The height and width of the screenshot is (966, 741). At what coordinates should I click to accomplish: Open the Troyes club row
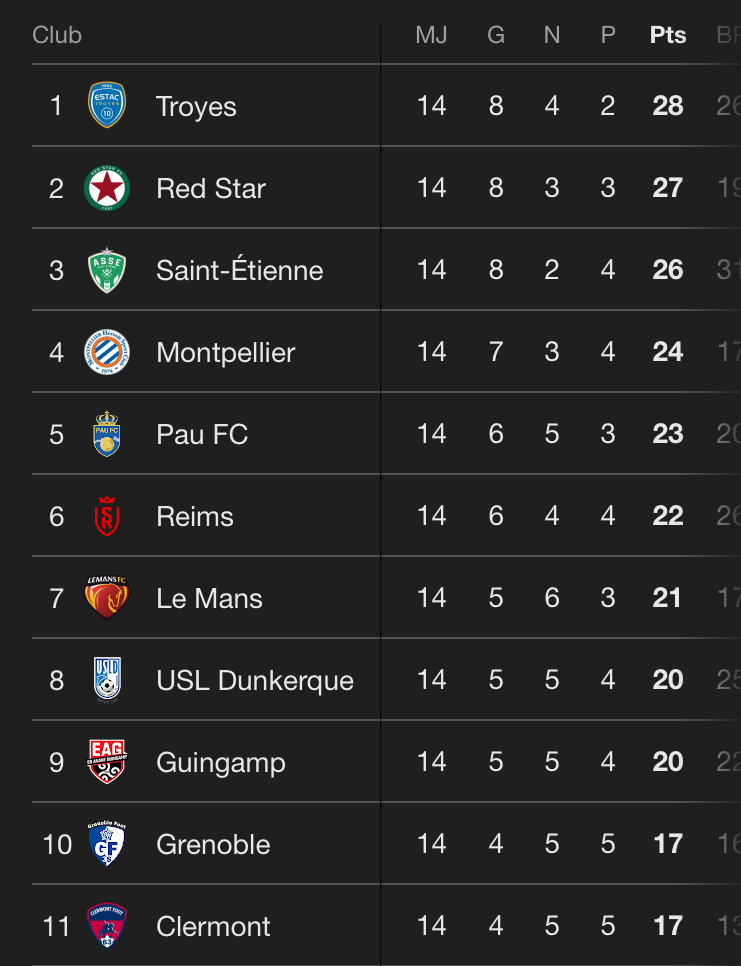pos(196,106)
